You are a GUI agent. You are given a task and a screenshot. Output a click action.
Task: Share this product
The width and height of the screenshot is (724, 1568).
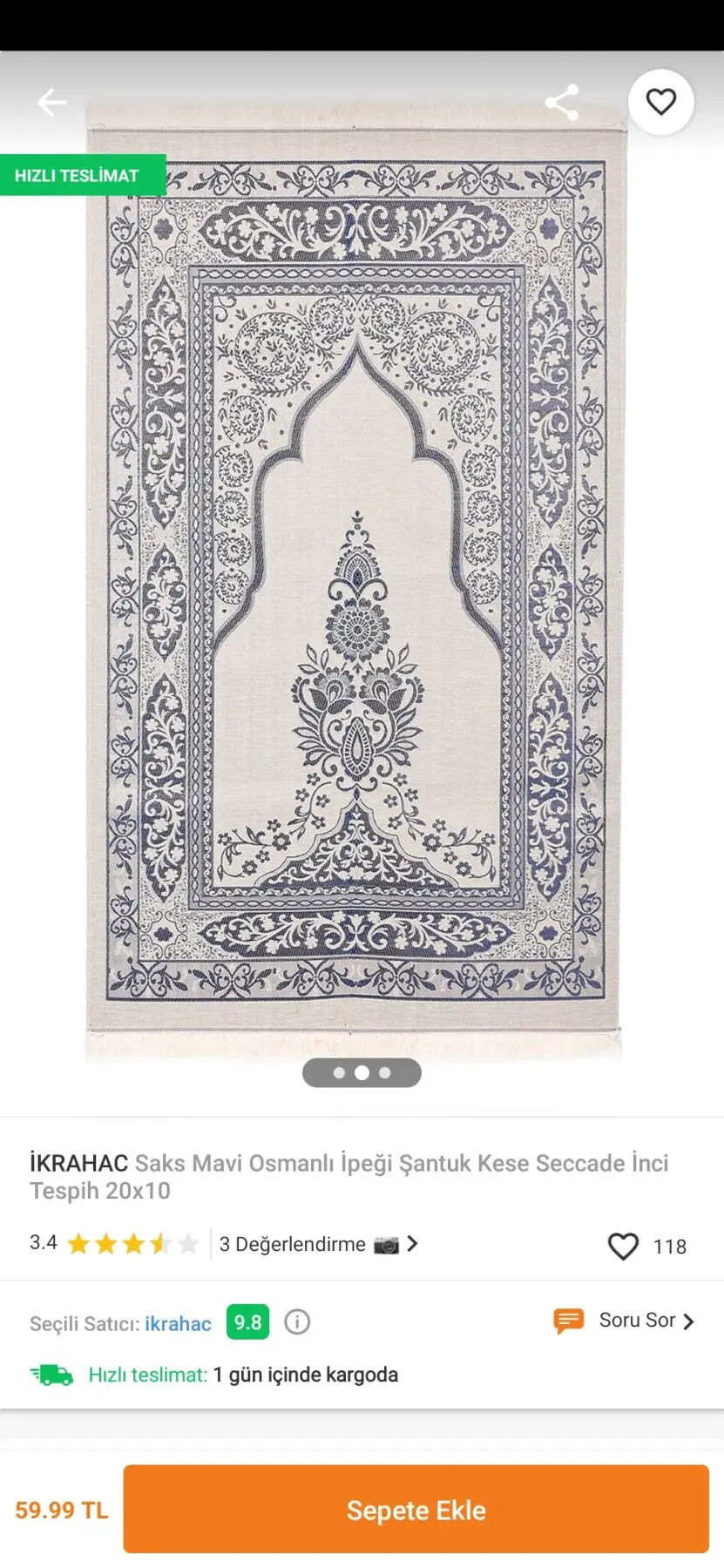coord(562,103)
